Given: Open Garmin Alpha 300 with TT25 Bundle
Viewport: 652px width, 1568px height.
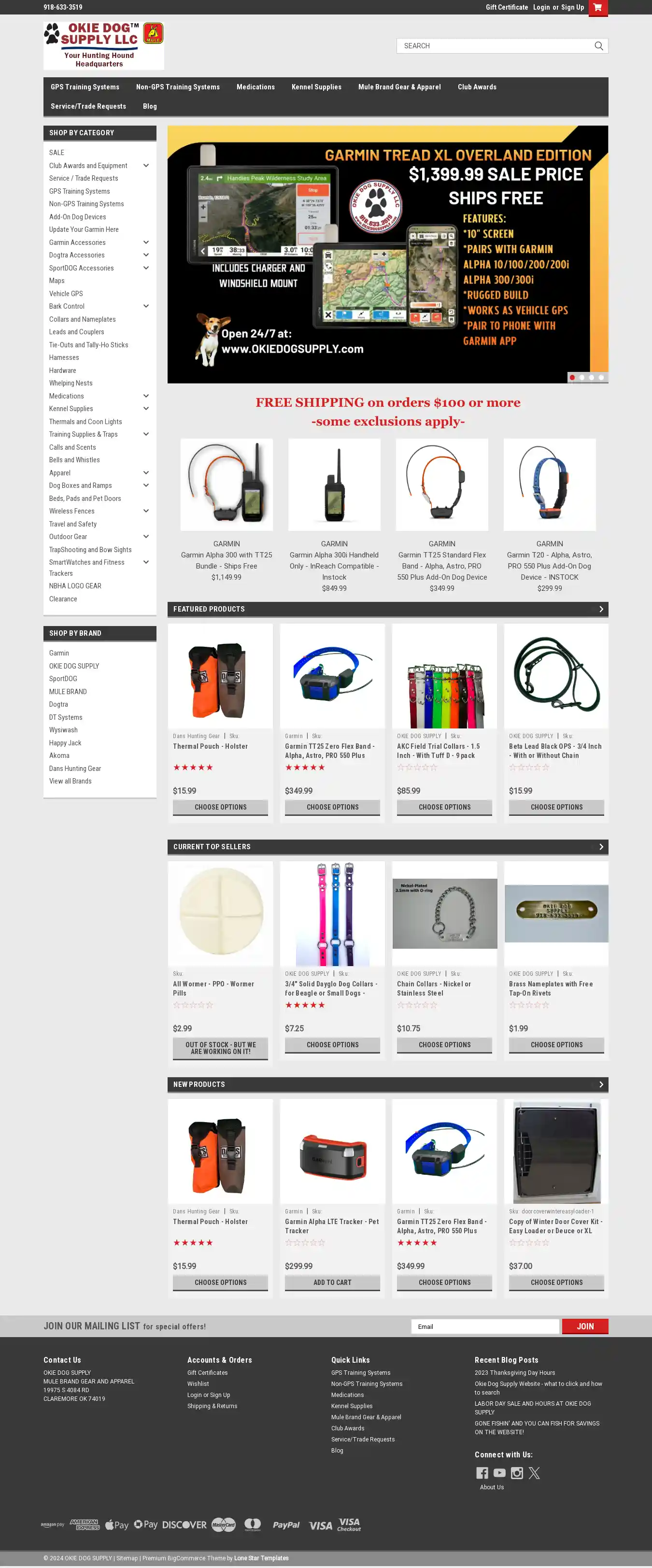Looking at the screenshot, I should [227, 560].
